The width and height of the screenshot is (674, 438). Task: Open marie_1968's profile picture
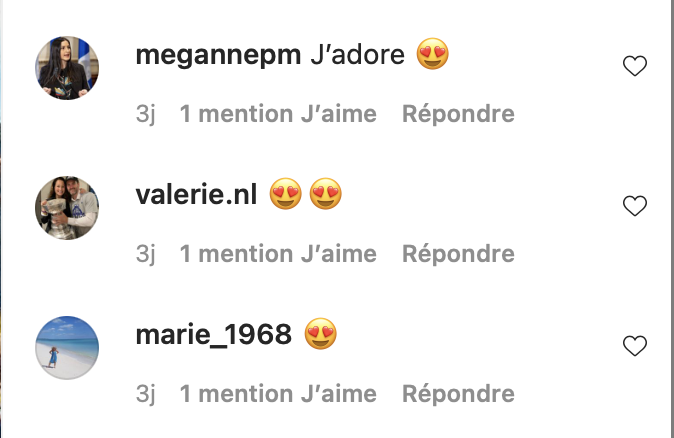coord(67,348)
